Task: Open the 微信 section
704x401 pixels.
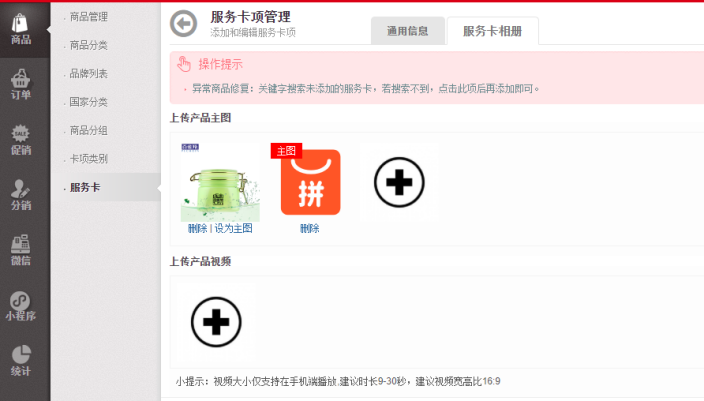Action: point(21,249)
